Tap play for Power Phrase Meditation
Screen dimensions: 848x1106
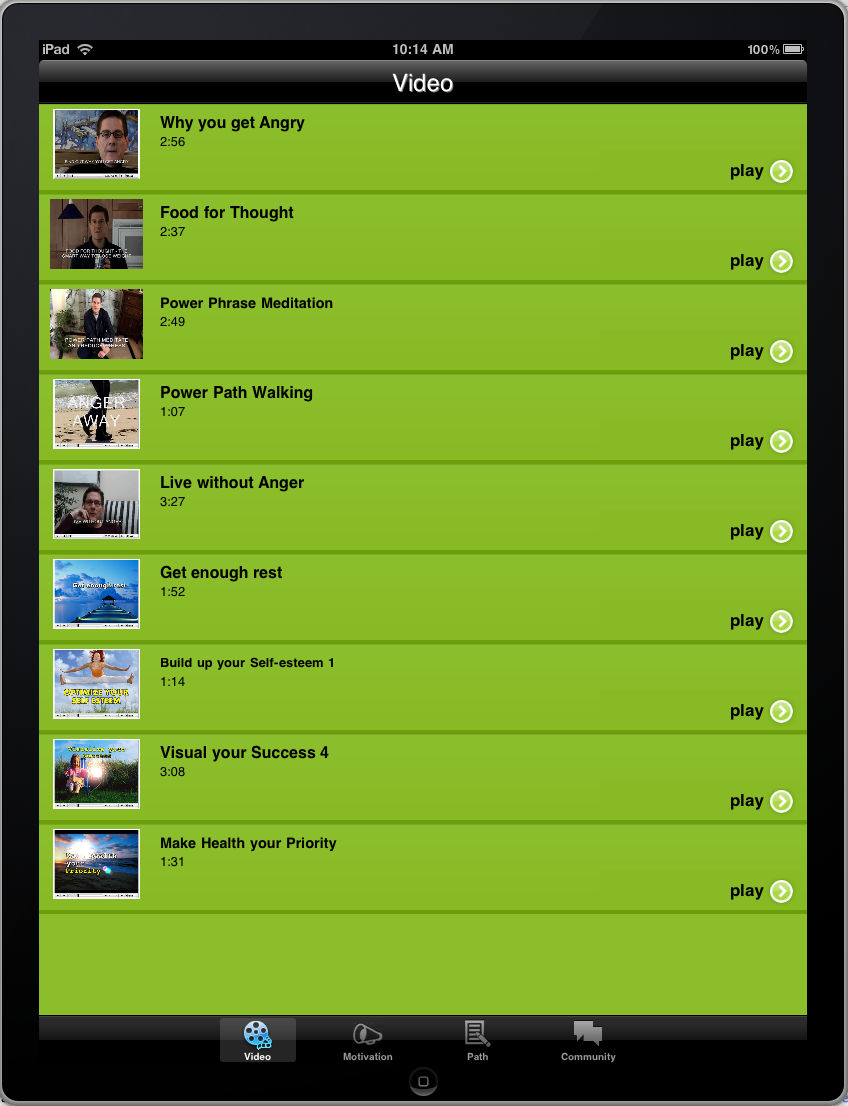pos(780,351)
